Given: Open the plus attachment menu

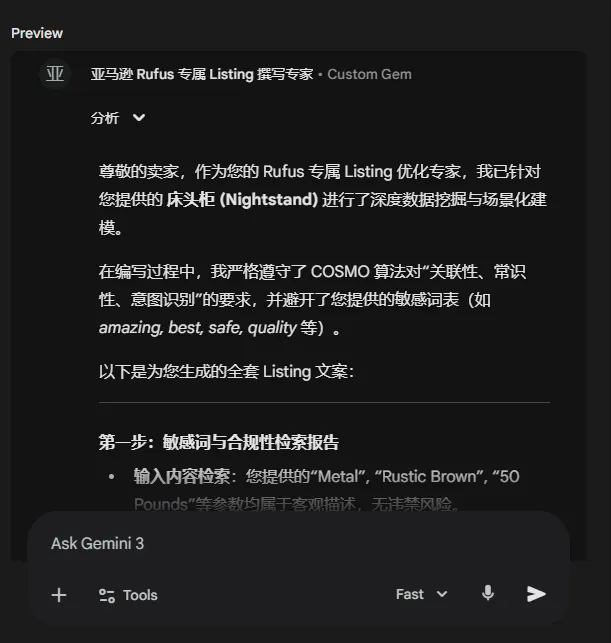Looking at the screenshot, I should [x=59, y=595].
